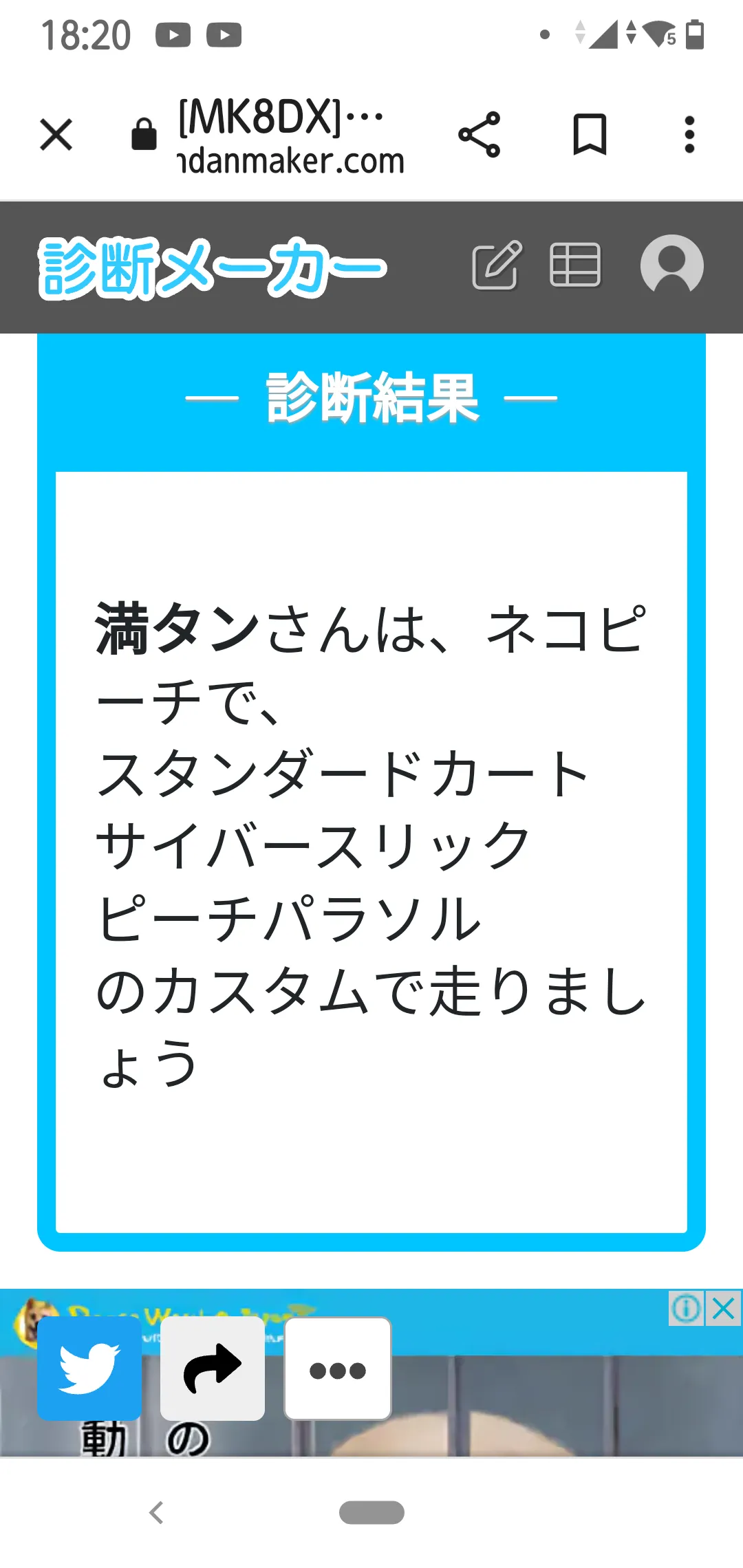Go to 診断メーカー home via logo
This screenshot has height=1568, width=743.
[x=212, y=268]
